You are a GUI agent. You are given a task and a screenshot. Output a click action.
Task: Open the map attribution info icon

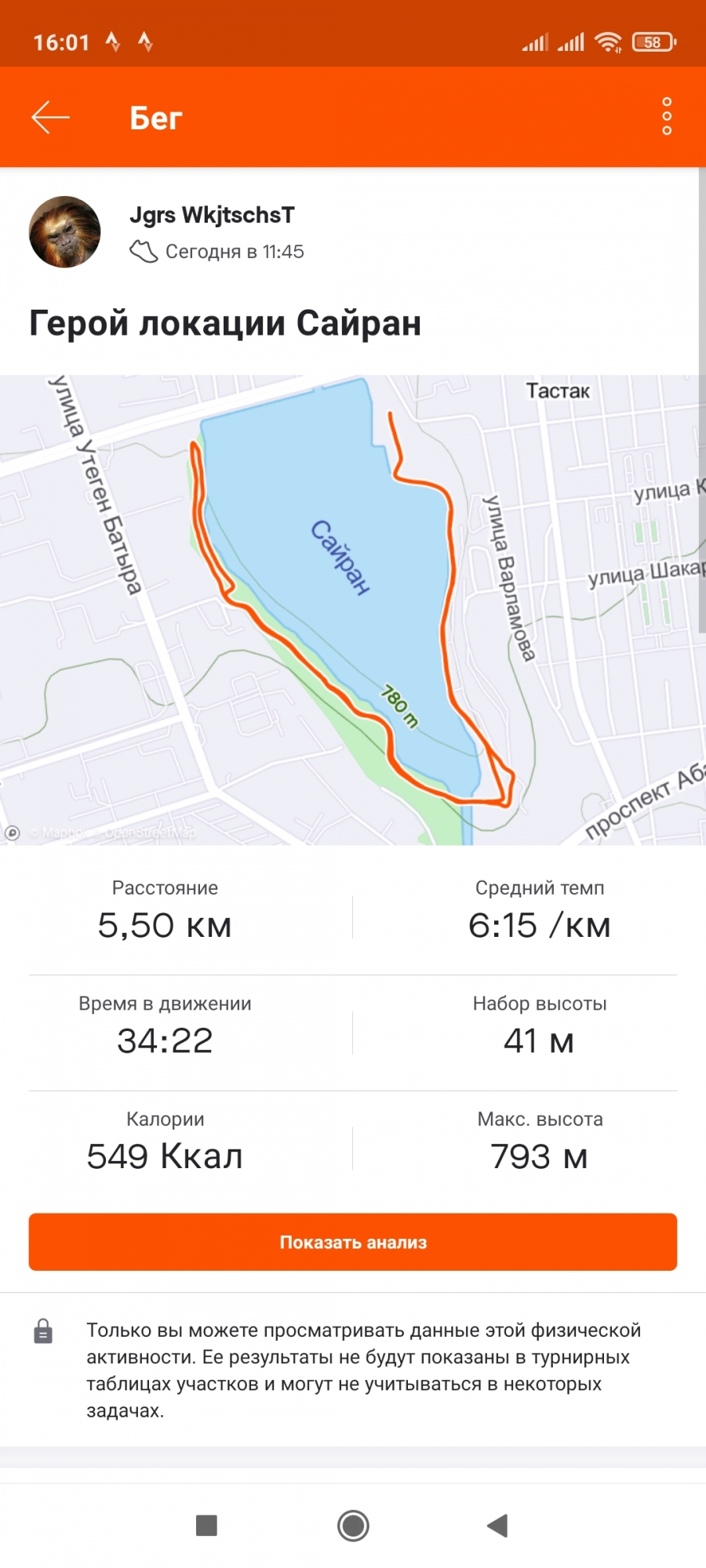pyautogui.click(x=13, y=833)
